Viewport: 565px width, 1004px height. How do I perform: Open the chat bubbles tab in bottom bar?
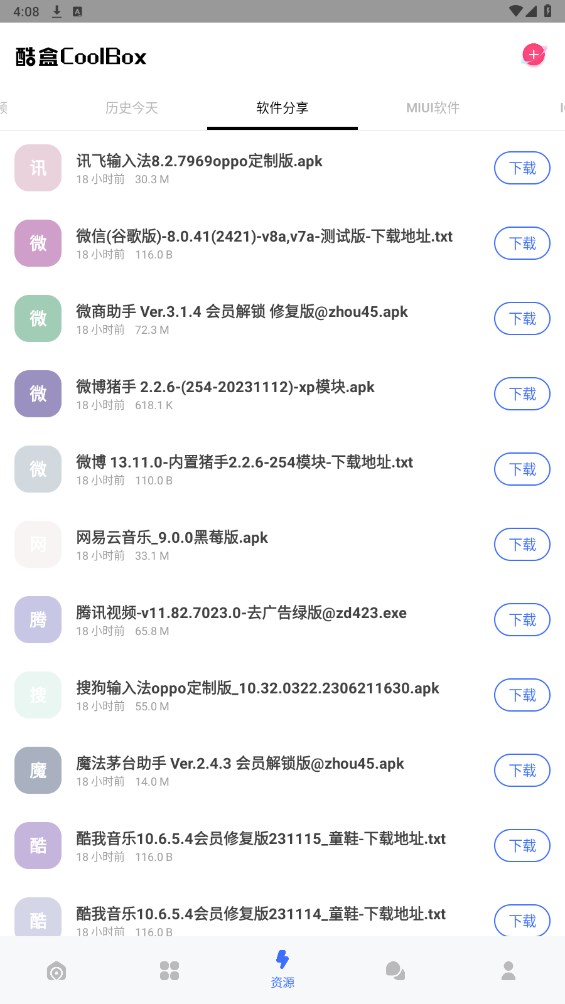click(x=395, y=971)
